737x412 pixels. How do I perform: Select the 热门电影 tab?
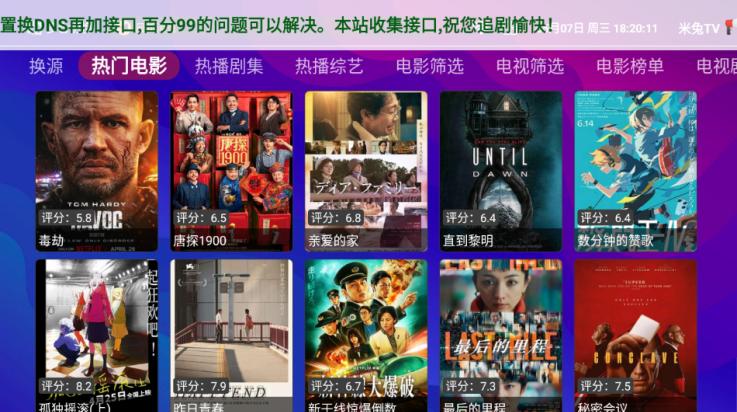pos(129,67)
